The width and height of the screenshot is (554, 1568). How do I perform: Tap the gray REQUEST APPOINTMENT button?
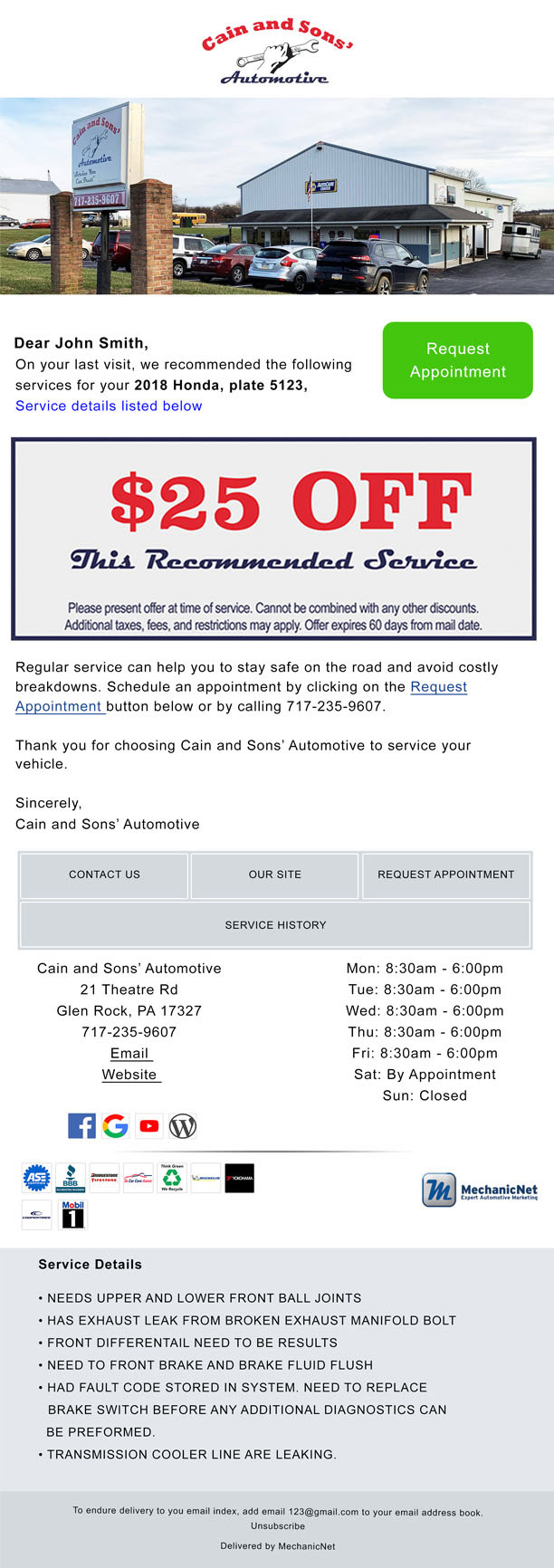[445, 875]
